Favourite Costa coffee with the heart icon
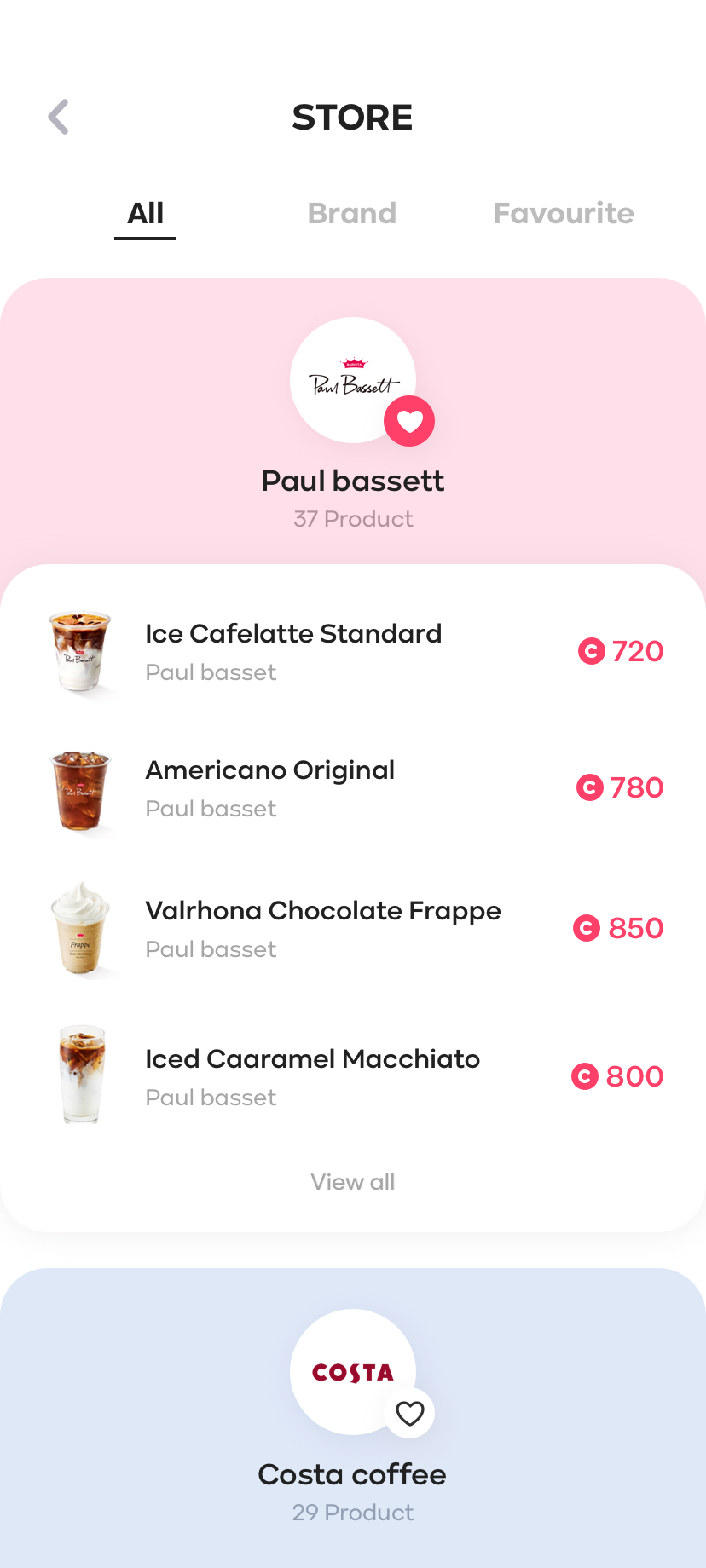Screen dimensions: 706x1568 (x=409, y=1413)
